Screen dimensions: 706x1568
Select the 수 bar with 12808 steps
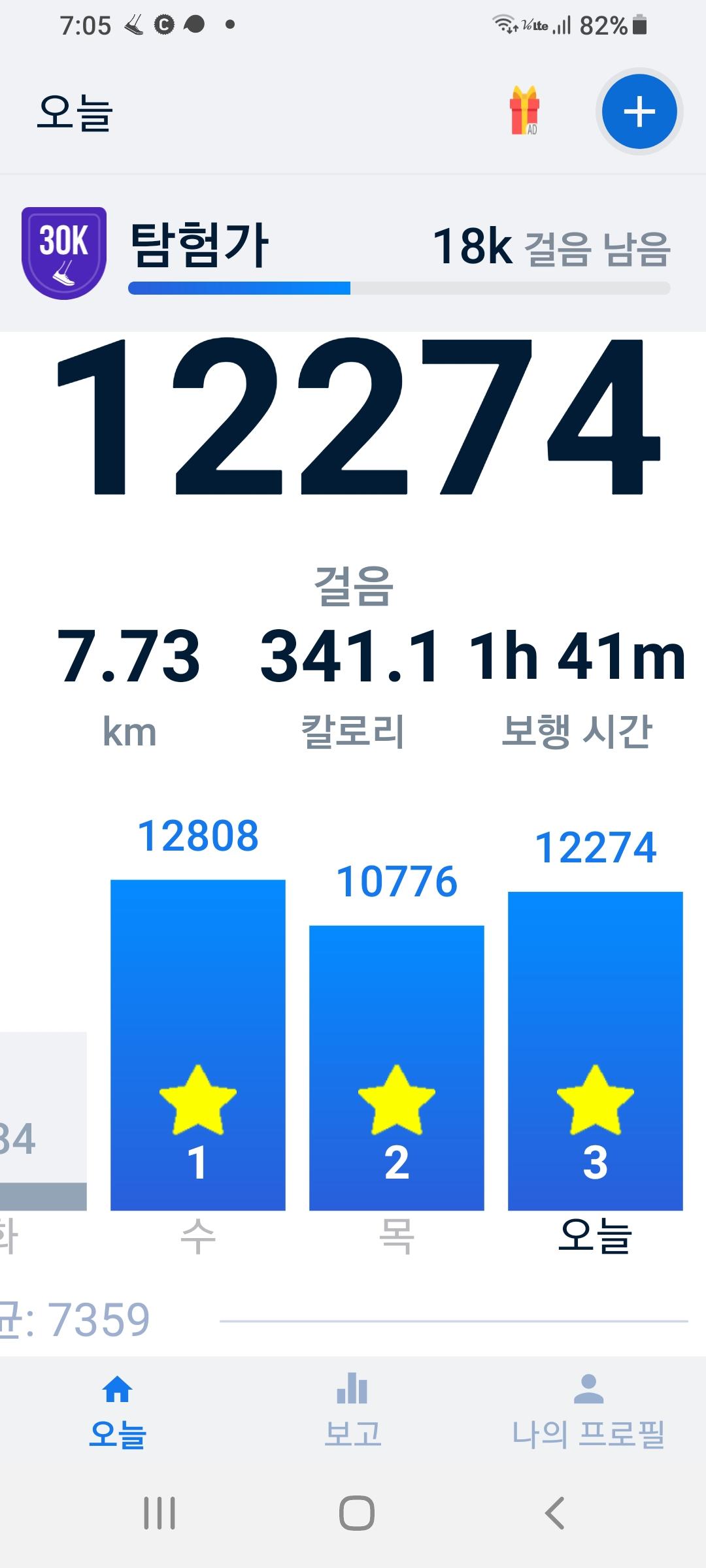(x=198, y=1044)
